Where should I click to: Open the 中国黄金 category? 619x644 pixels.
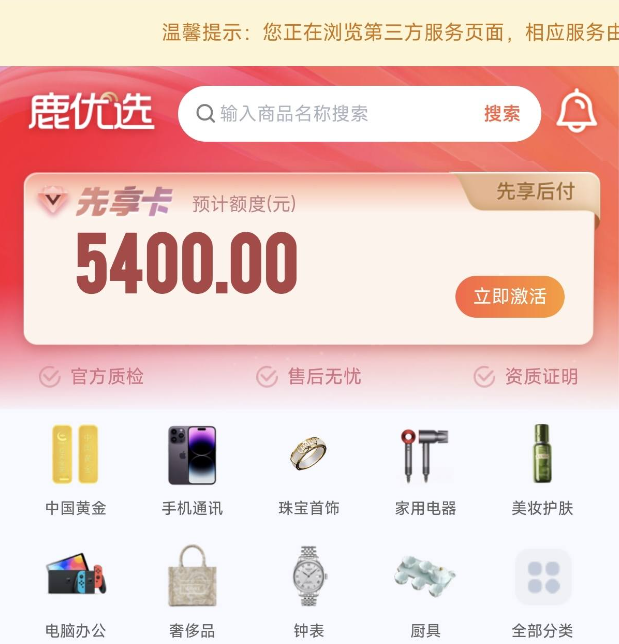tap(75, 469)
